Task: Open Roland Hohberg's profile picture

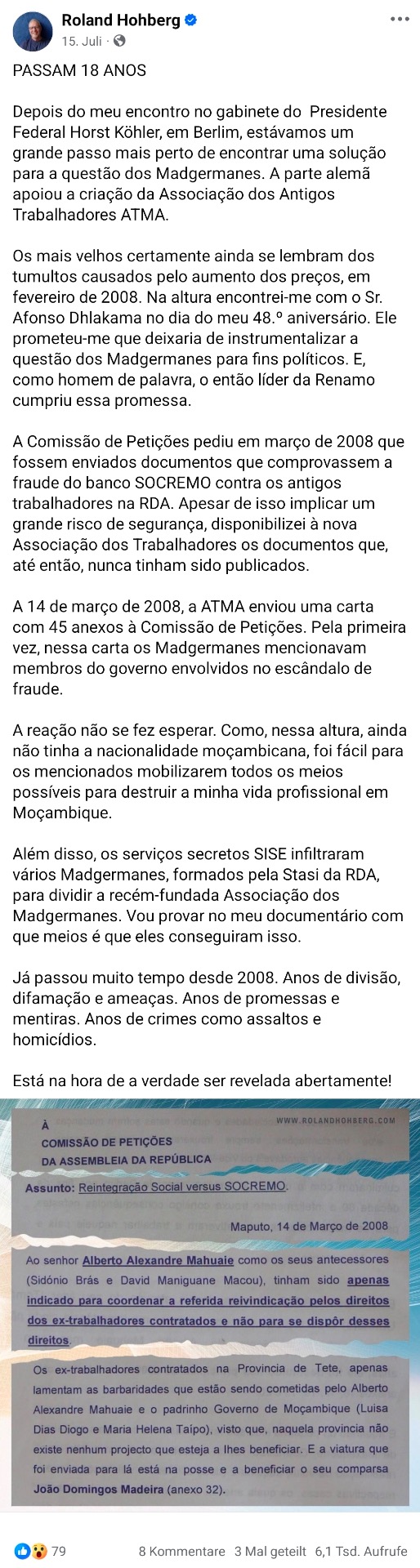Action: [x=31, y=29]
